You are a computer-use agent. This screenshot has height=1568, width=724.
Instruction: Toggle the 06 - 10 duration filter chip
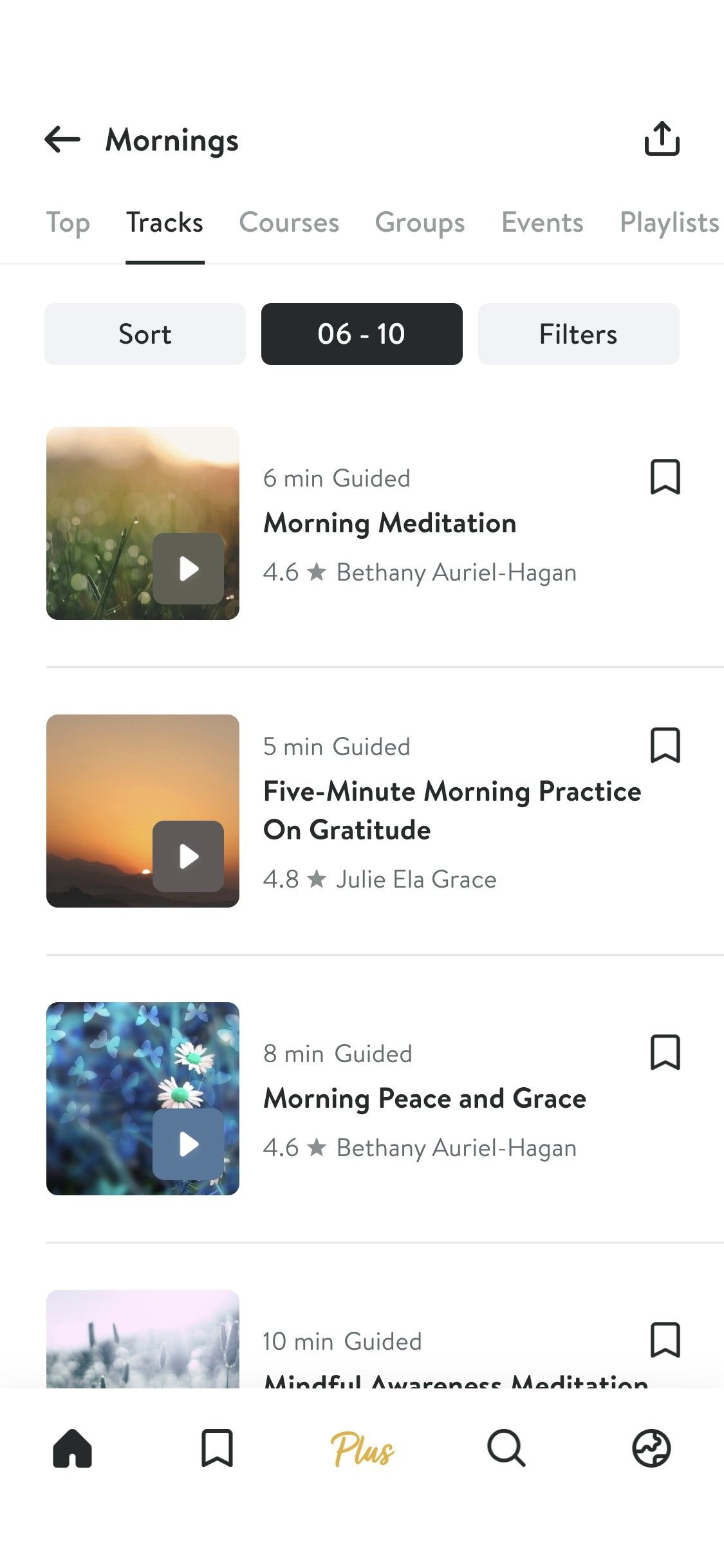click(x=362, y=333)
